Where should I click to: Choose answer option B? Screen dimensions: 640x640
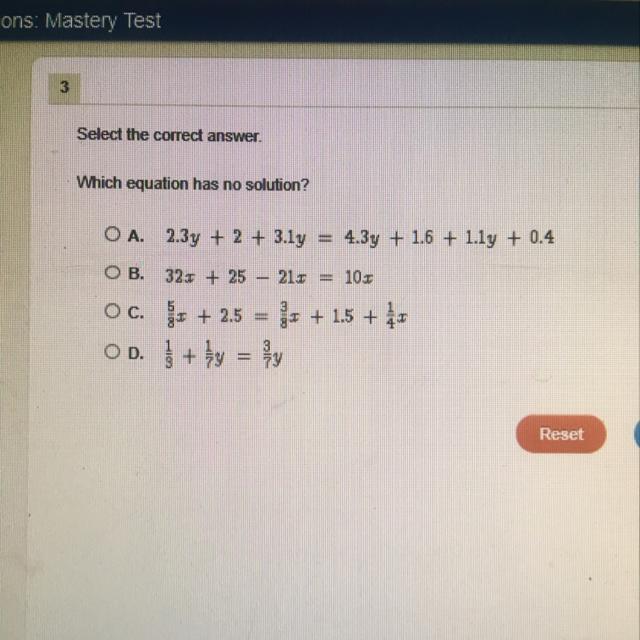click(x=111, y=273)
